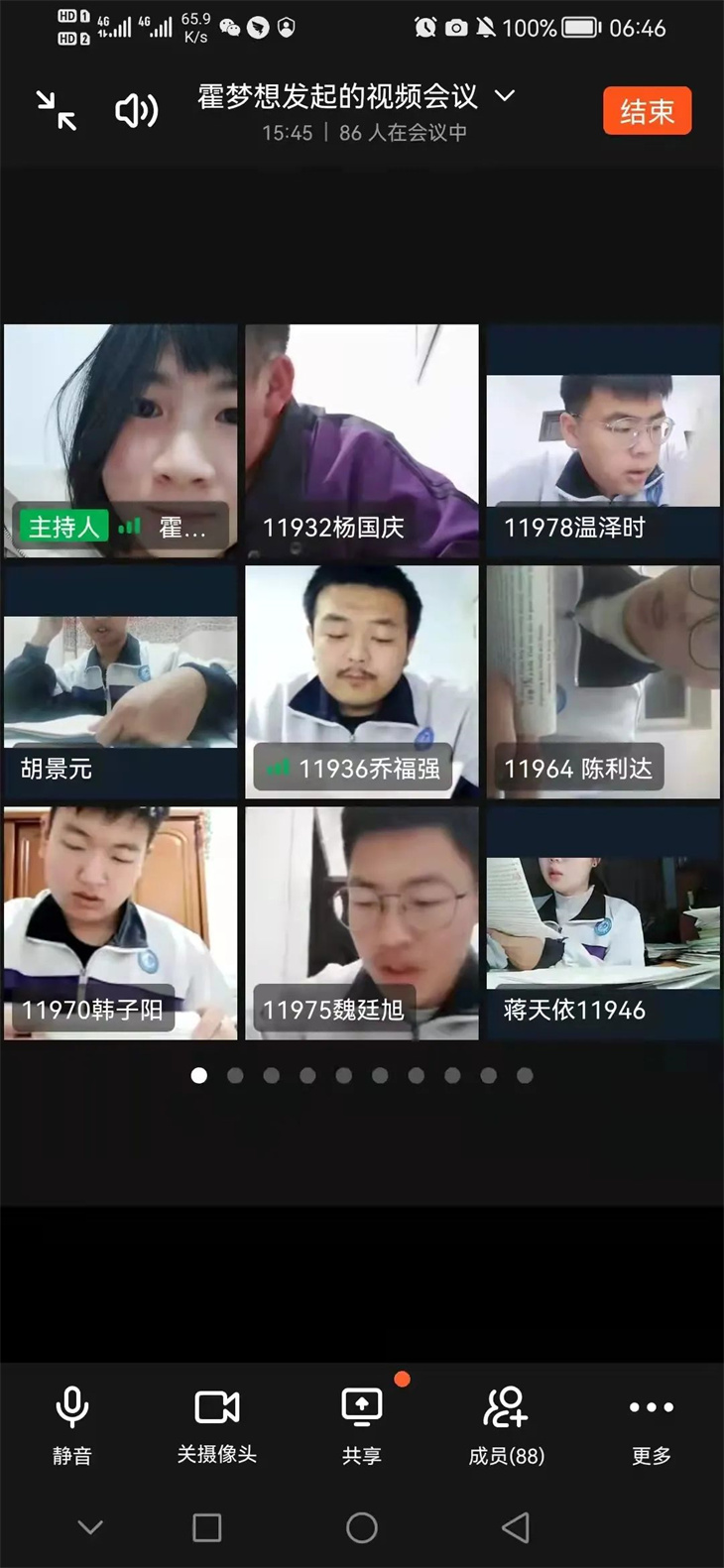Open 11978温泽时 video tile
Image resolution: width=724 pixels, height=1568 pixels.
click(x=603, y=440)
